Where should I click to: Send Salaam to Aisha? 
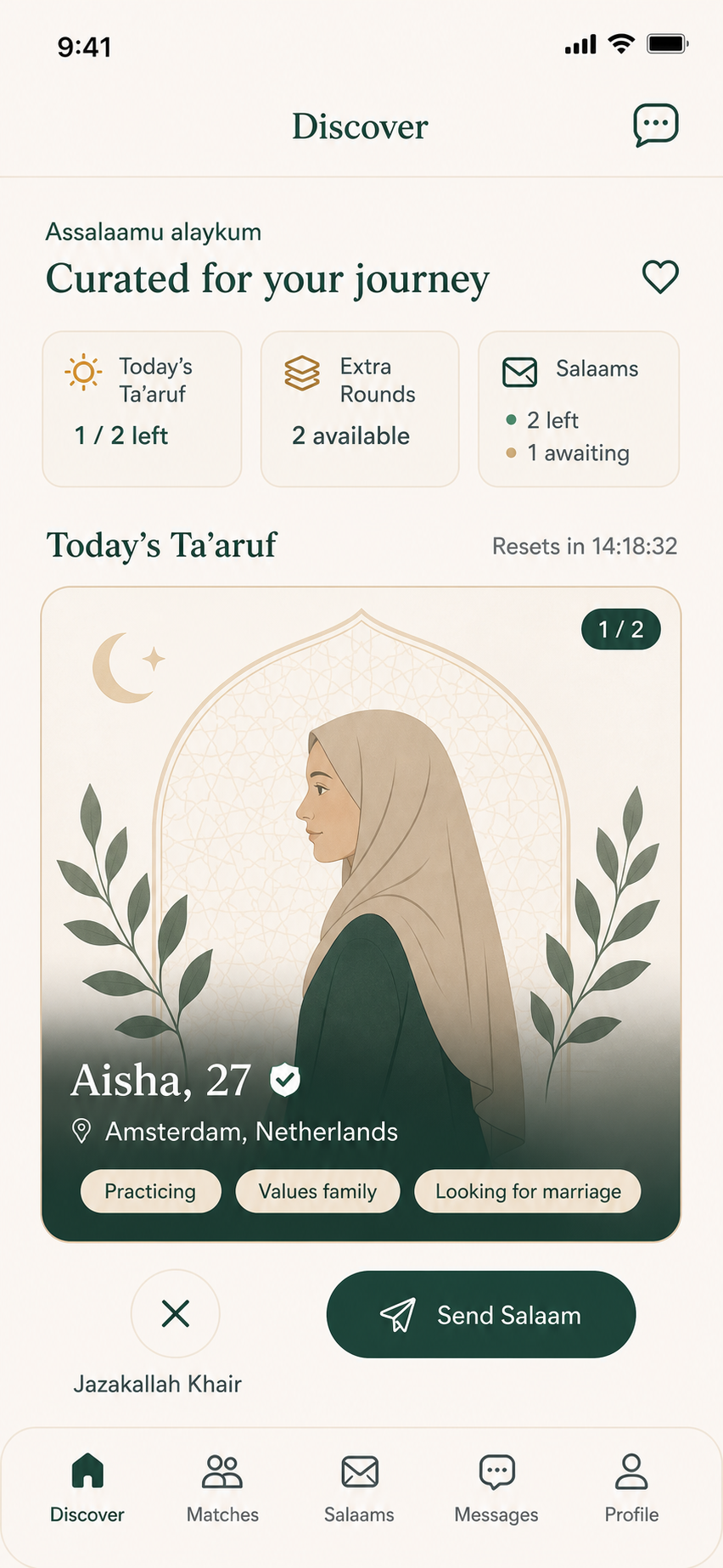pyautogui.click(x=481, y=1314)
